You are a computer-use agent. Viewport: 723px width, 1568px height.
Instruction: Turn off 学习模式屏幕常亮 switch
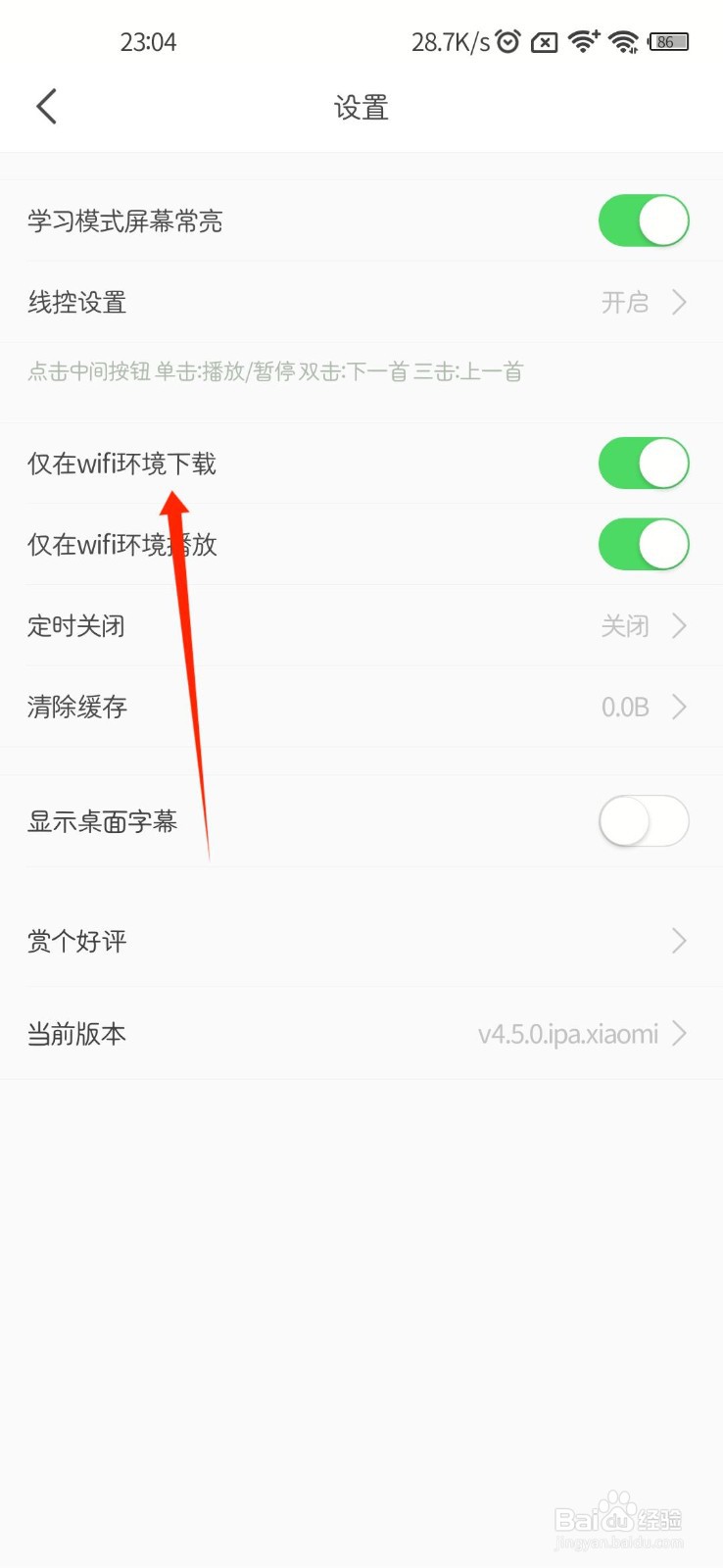pos(644,220)
